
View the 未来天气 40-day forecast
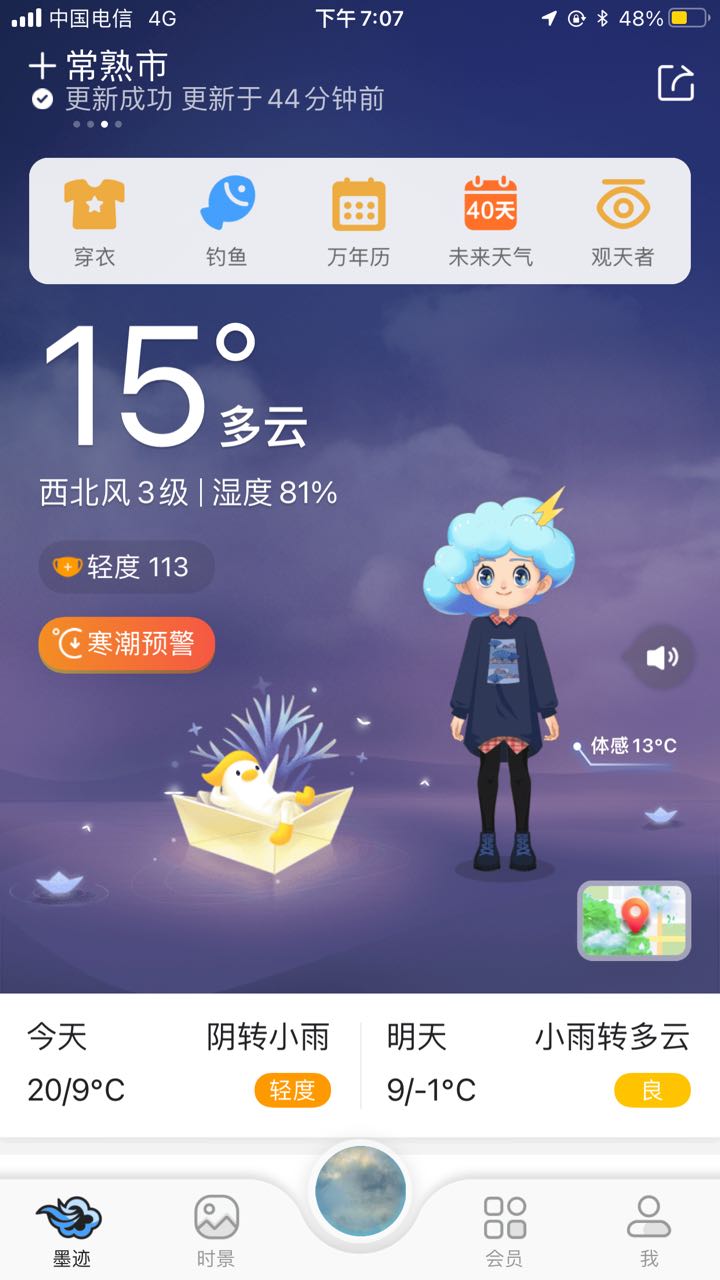click(490, 222)
